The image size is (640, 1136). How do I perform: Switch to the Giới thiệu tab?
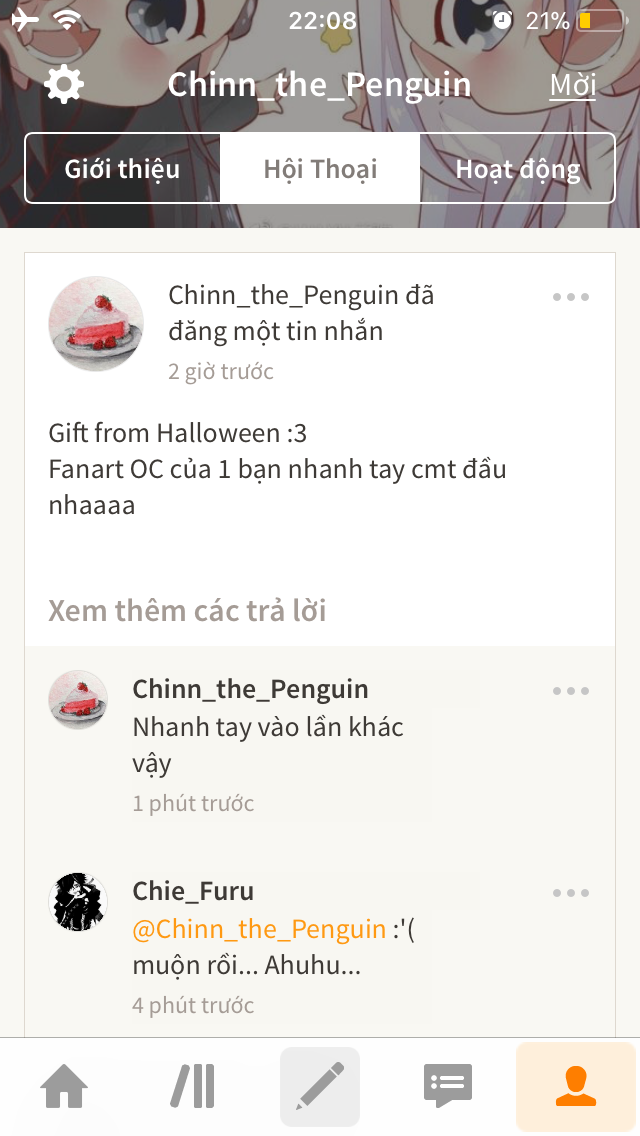[122, 168]
